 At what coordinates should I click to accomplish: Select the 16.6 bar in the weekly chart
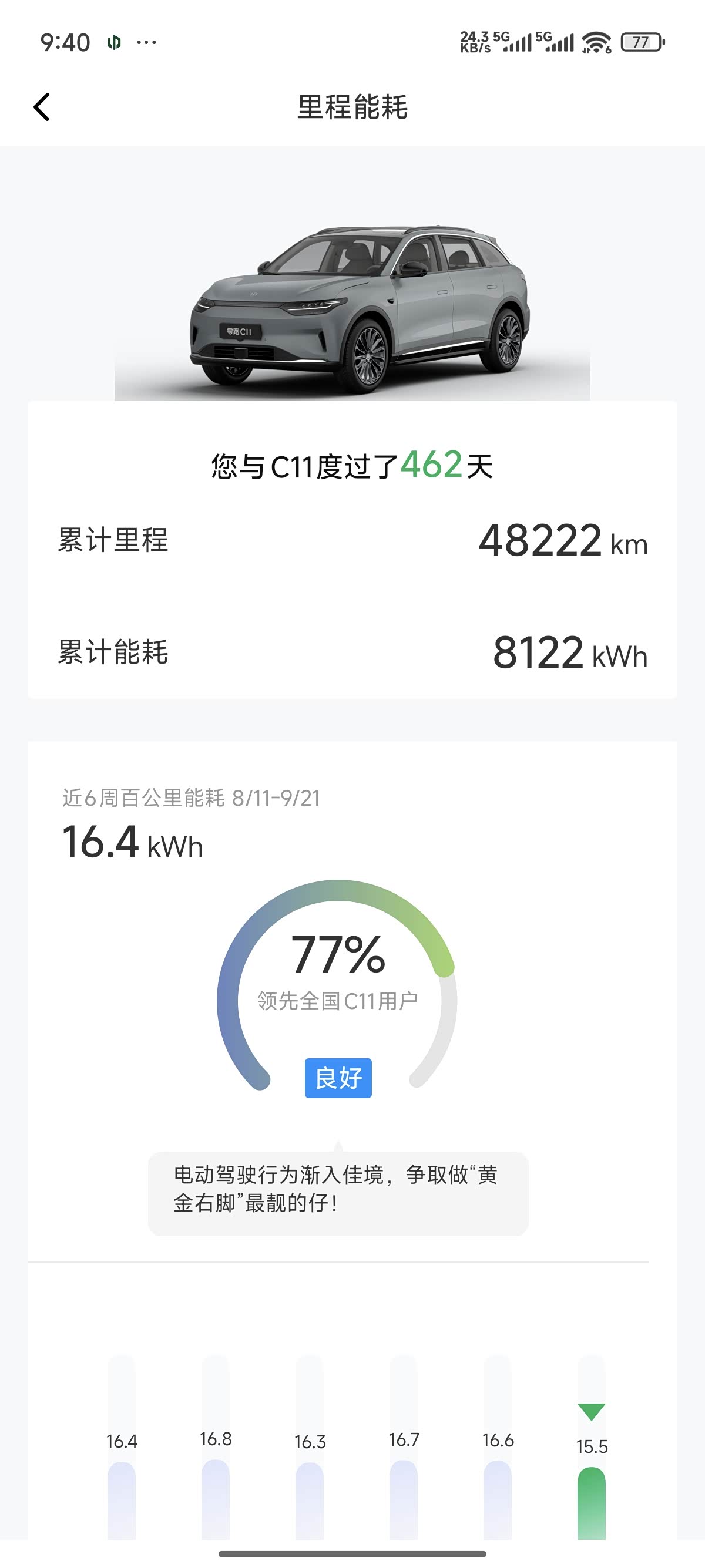(498, 1499)
